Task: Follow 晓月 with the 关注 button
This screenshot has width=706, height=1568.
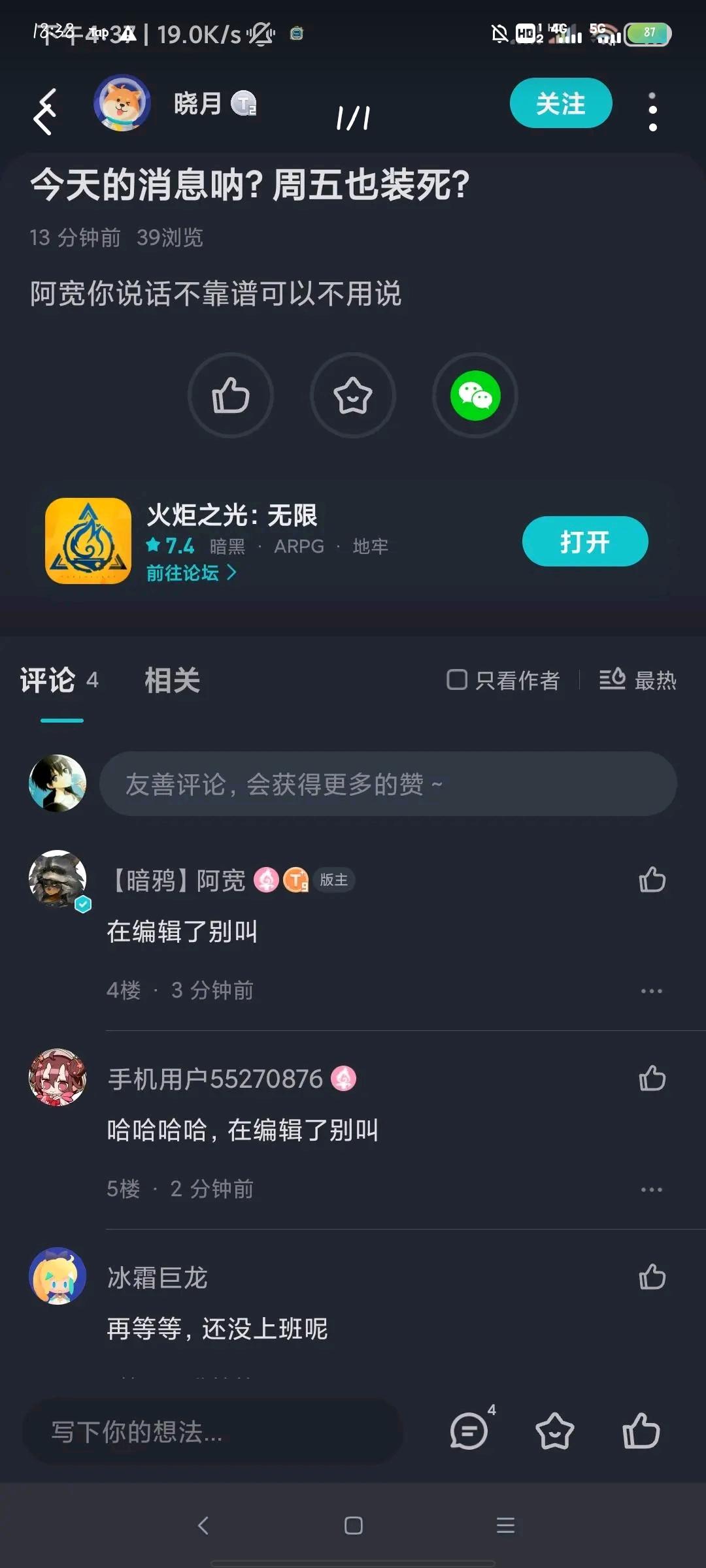Action: (x=560, y=103)
